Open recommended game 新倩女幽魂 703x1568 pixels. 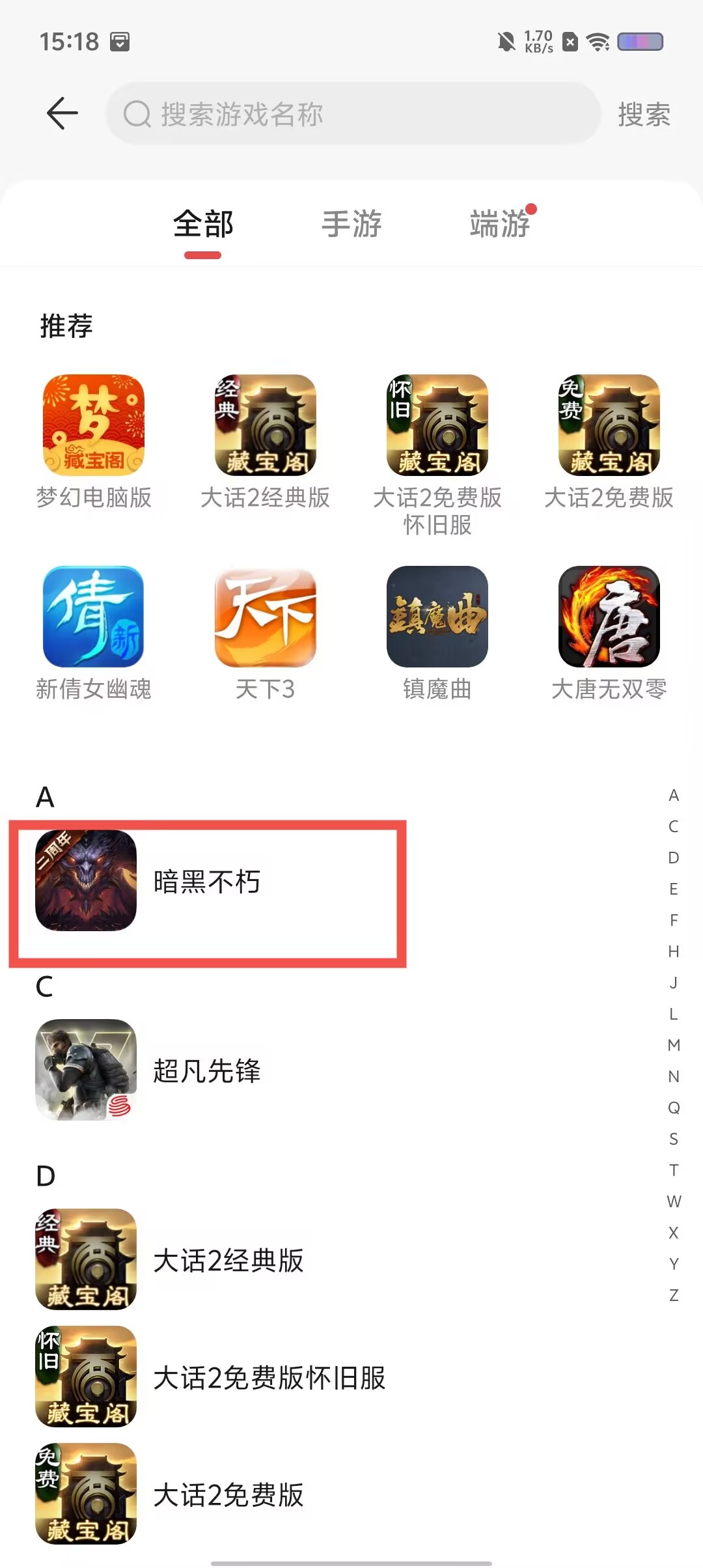[x=94, y=633]
